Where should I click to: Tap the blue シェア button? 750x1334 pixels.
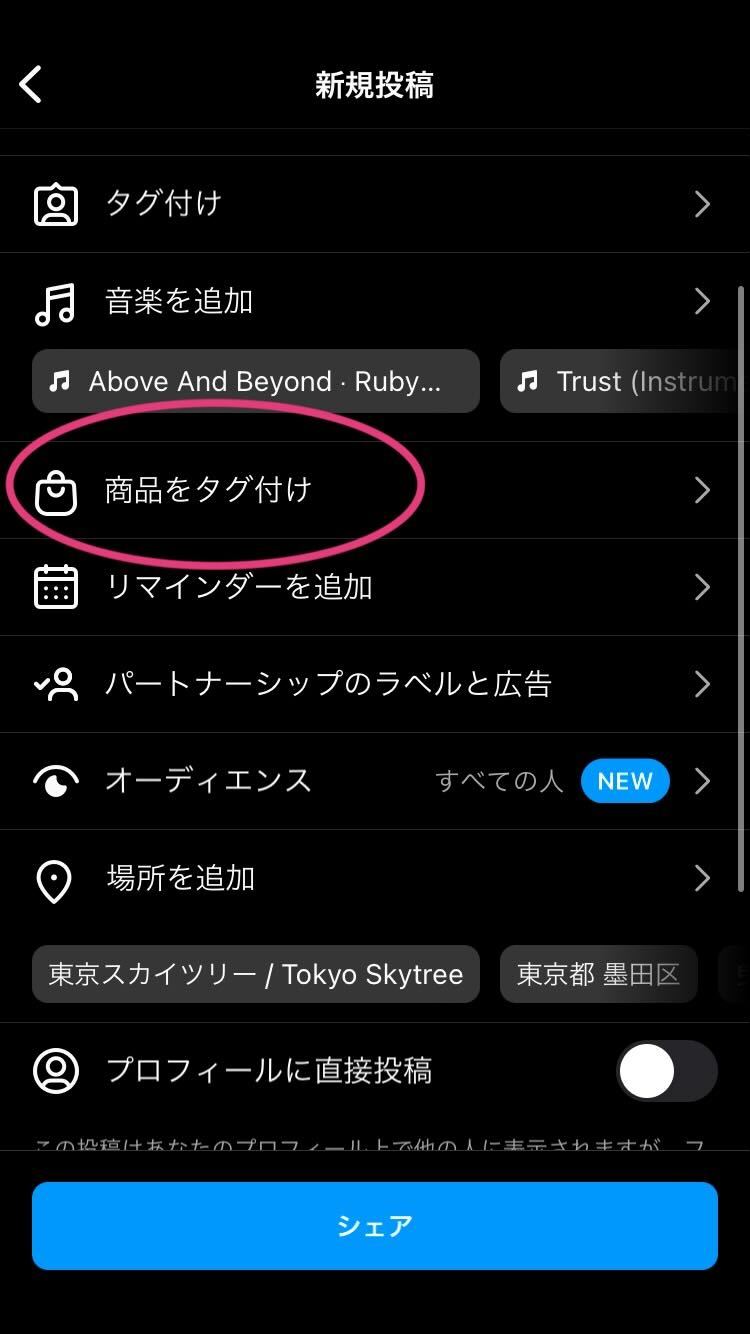[374, 1226]
